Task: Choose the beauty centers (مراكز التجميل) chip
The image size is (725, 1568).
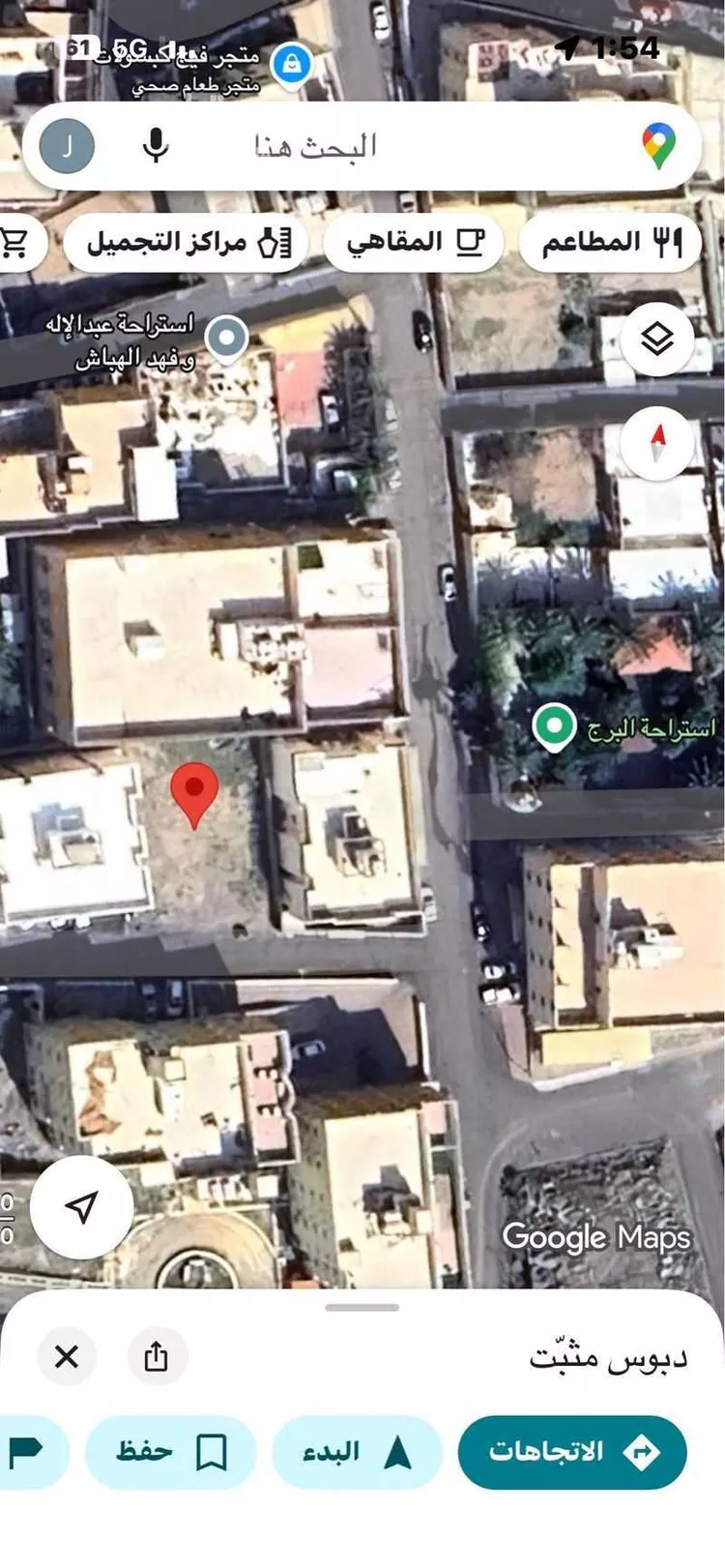Action: pyautogui.click(x=187, y=242)
